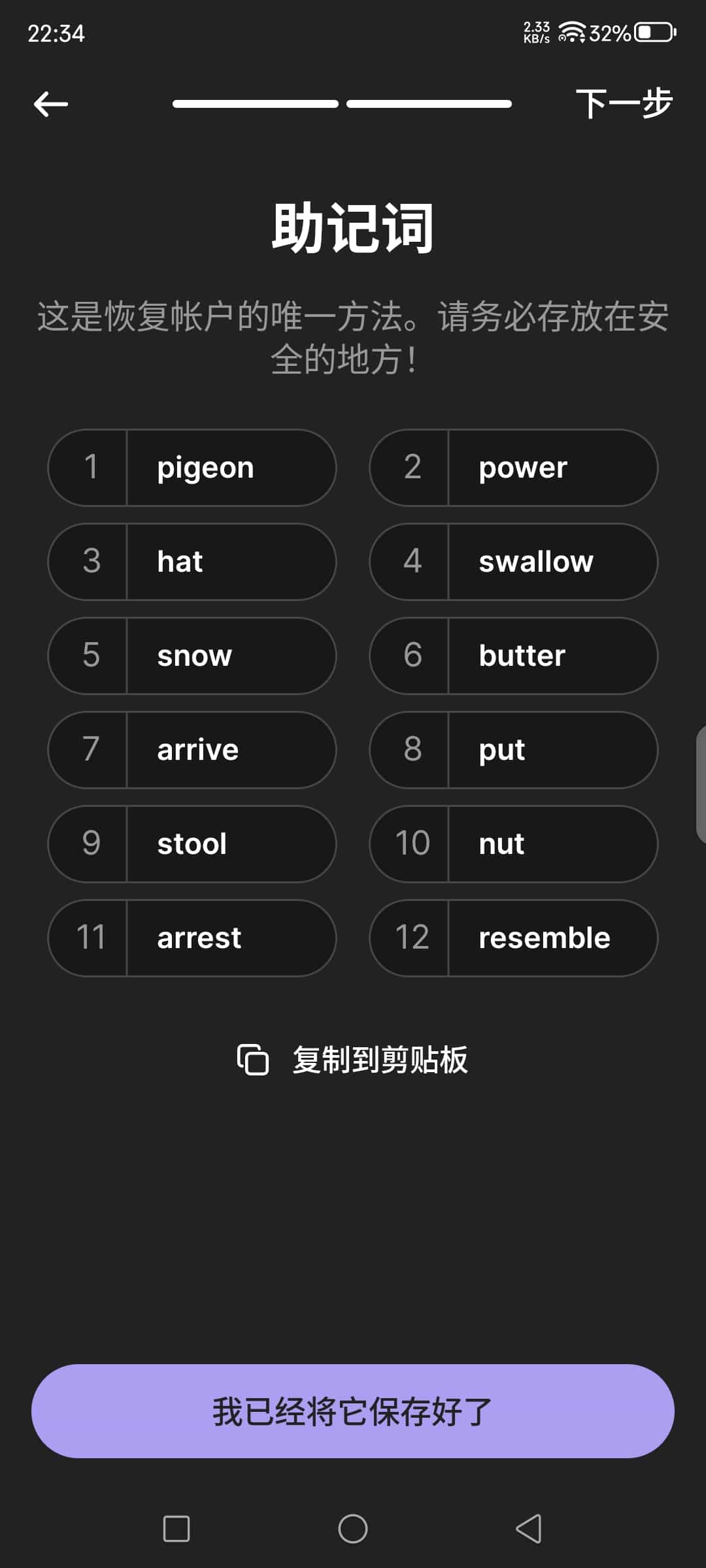Select the word pill labeled pigeon
This screenshot has height=1568, width=706.
(192, 467)
